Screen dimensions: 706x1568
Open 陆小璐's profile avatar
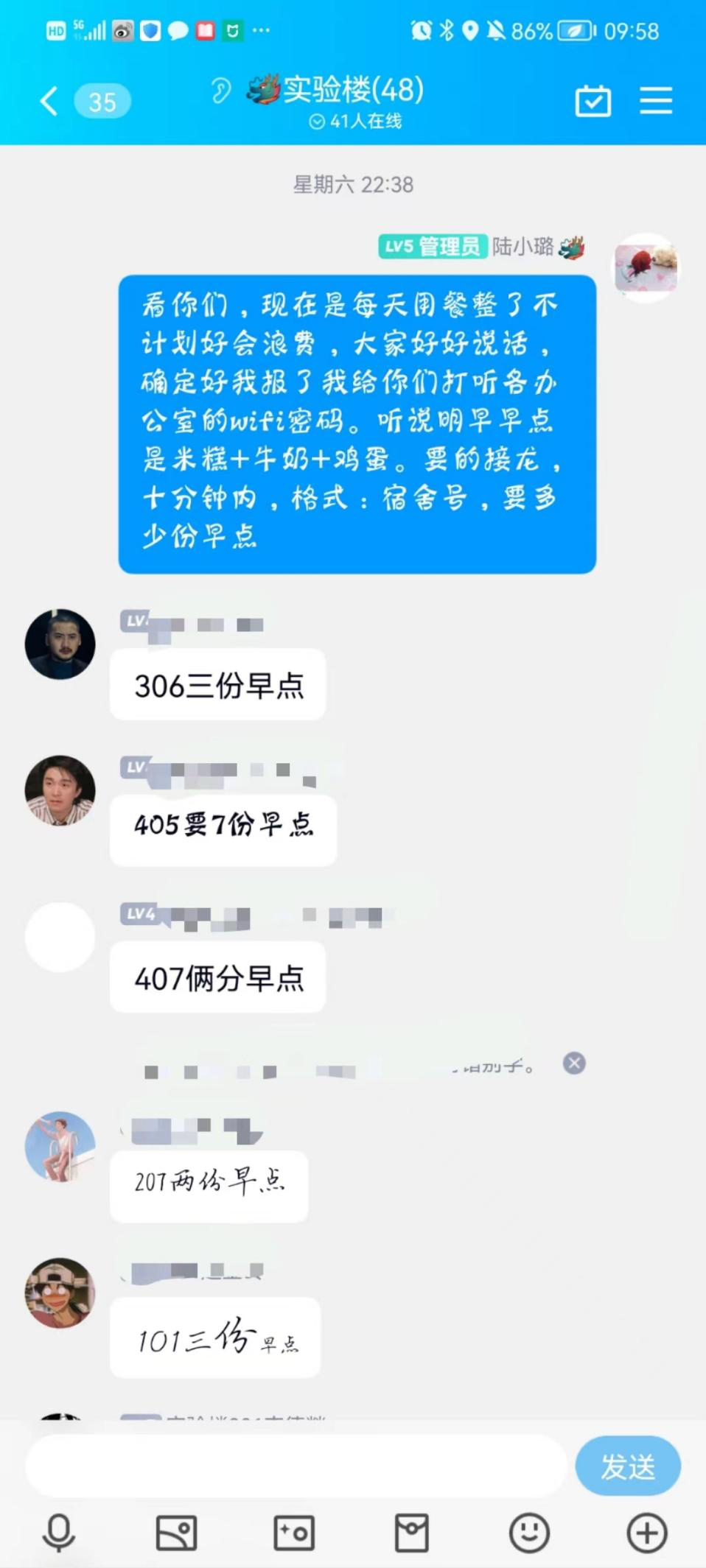click(646, 268)
